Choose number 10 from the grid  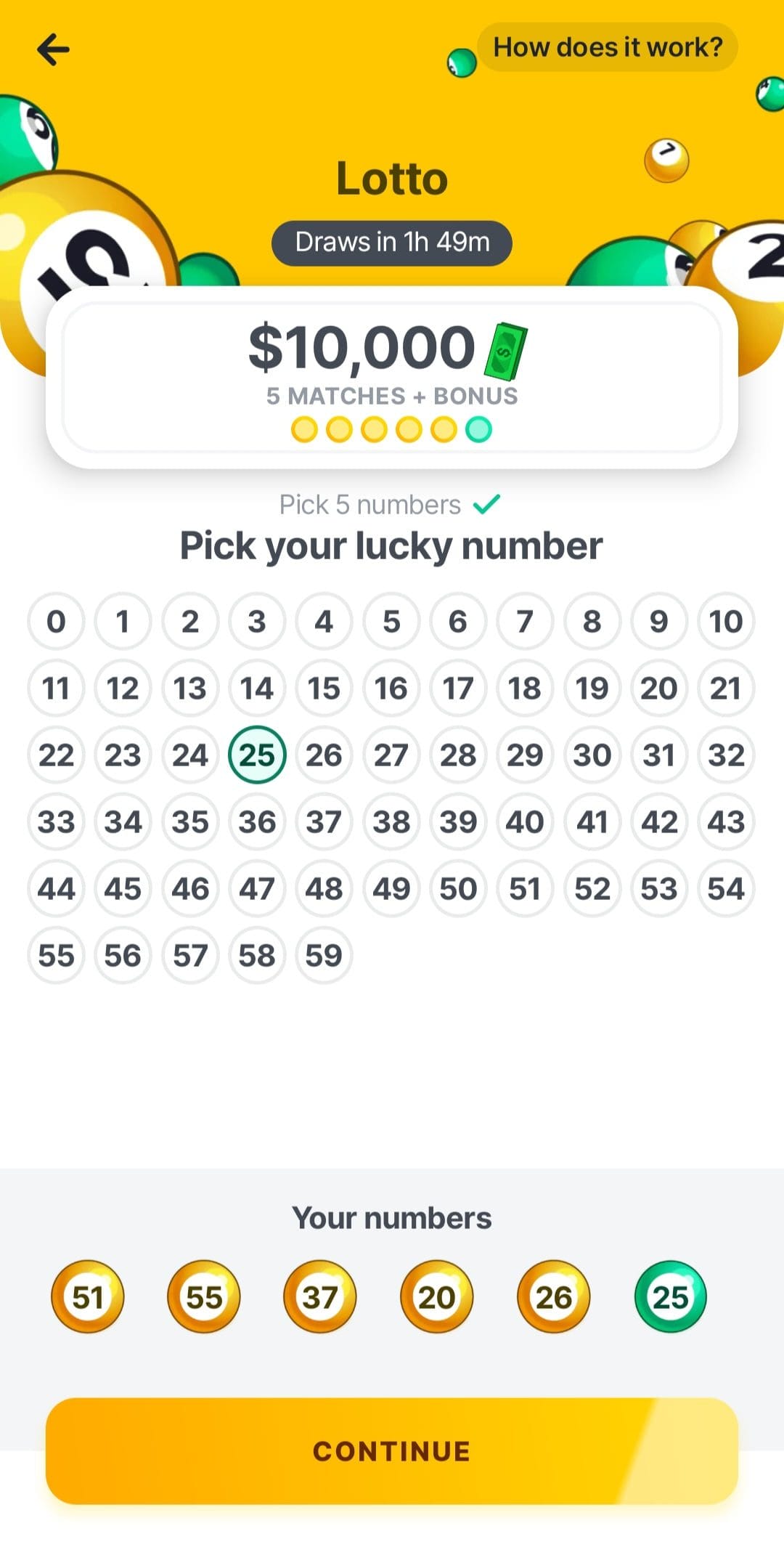point(726,621)
